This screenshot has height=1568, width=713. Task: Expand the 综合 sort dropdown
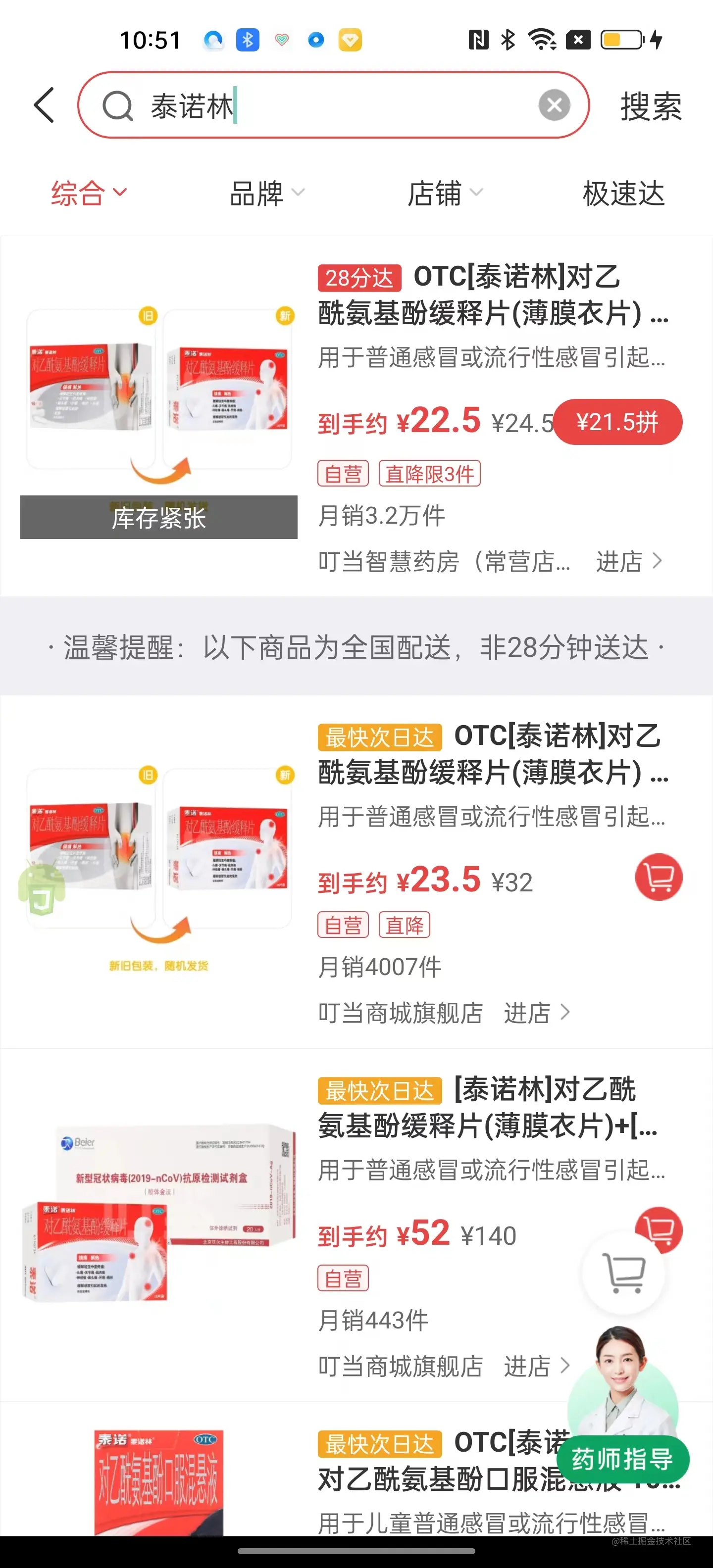click(88, 194)
